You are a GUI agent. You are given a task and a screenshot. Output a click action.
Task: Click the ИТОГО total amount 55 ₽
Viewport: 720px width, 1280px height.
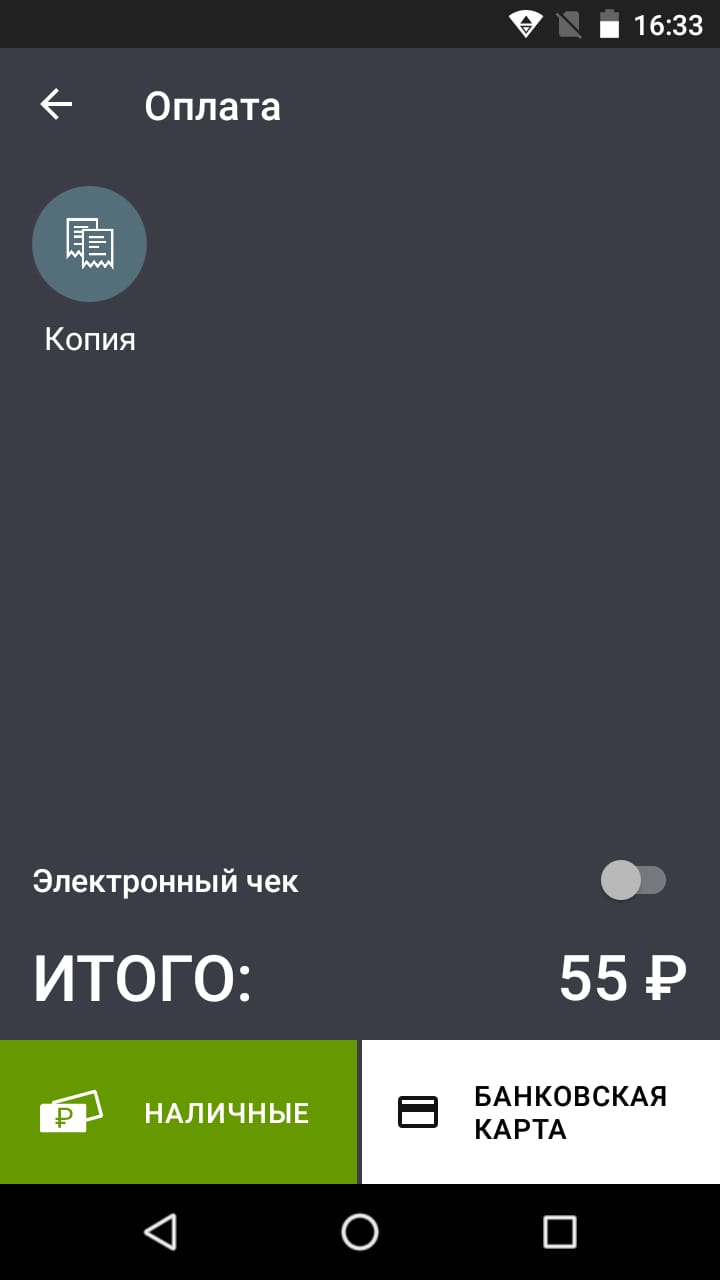[621, 978]
